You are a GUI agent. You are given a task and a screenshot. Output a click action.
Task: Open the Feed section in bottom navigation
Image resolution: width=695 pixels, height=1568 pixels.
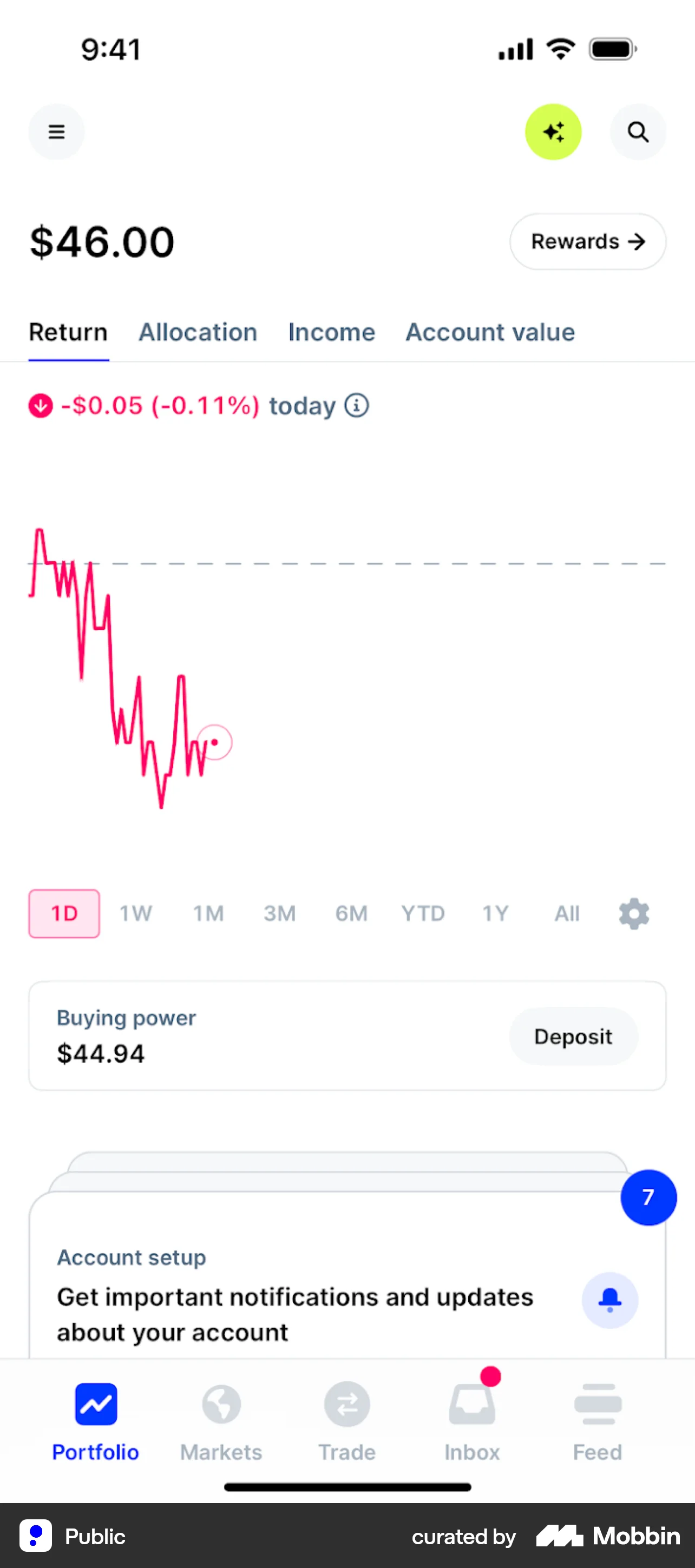598,1404
